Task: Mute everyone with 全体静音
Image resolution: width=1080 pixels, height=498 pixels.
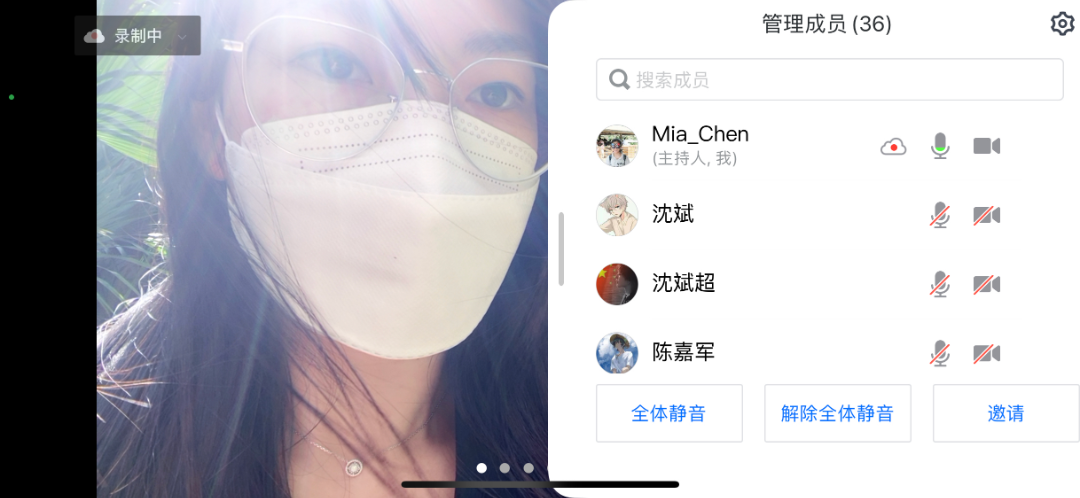Action: click(669, 413)
